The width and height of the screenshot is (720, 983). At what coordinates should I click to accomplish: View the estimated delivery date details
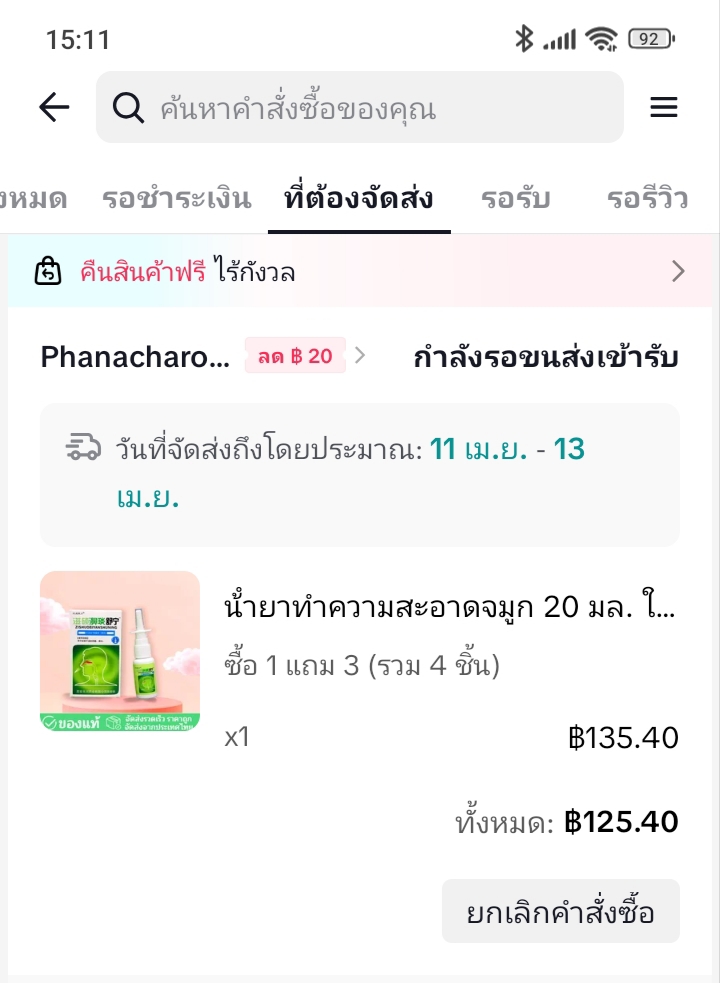(360, 474)
